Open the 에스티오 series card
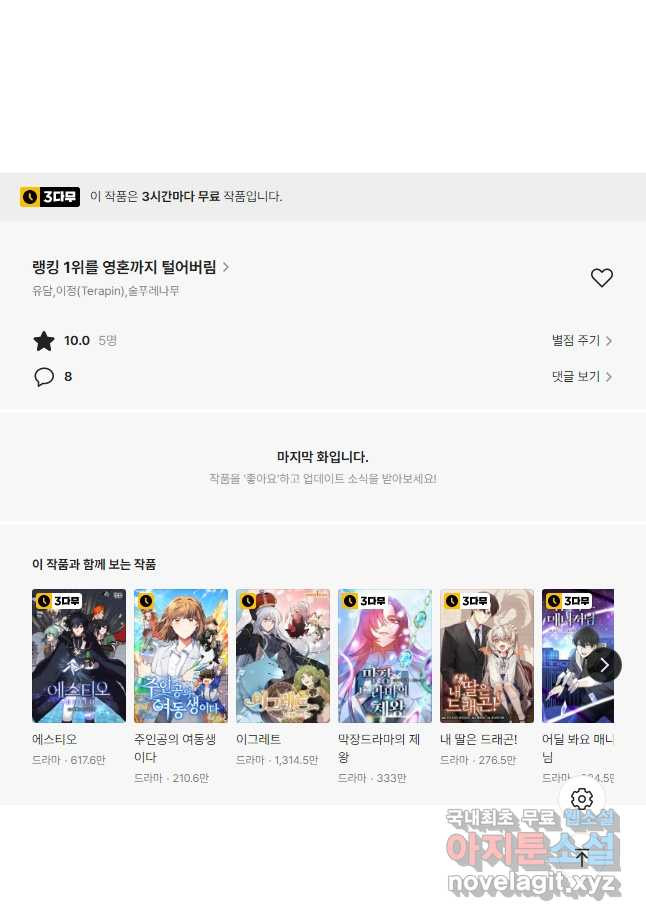 [x=79, y=656]
